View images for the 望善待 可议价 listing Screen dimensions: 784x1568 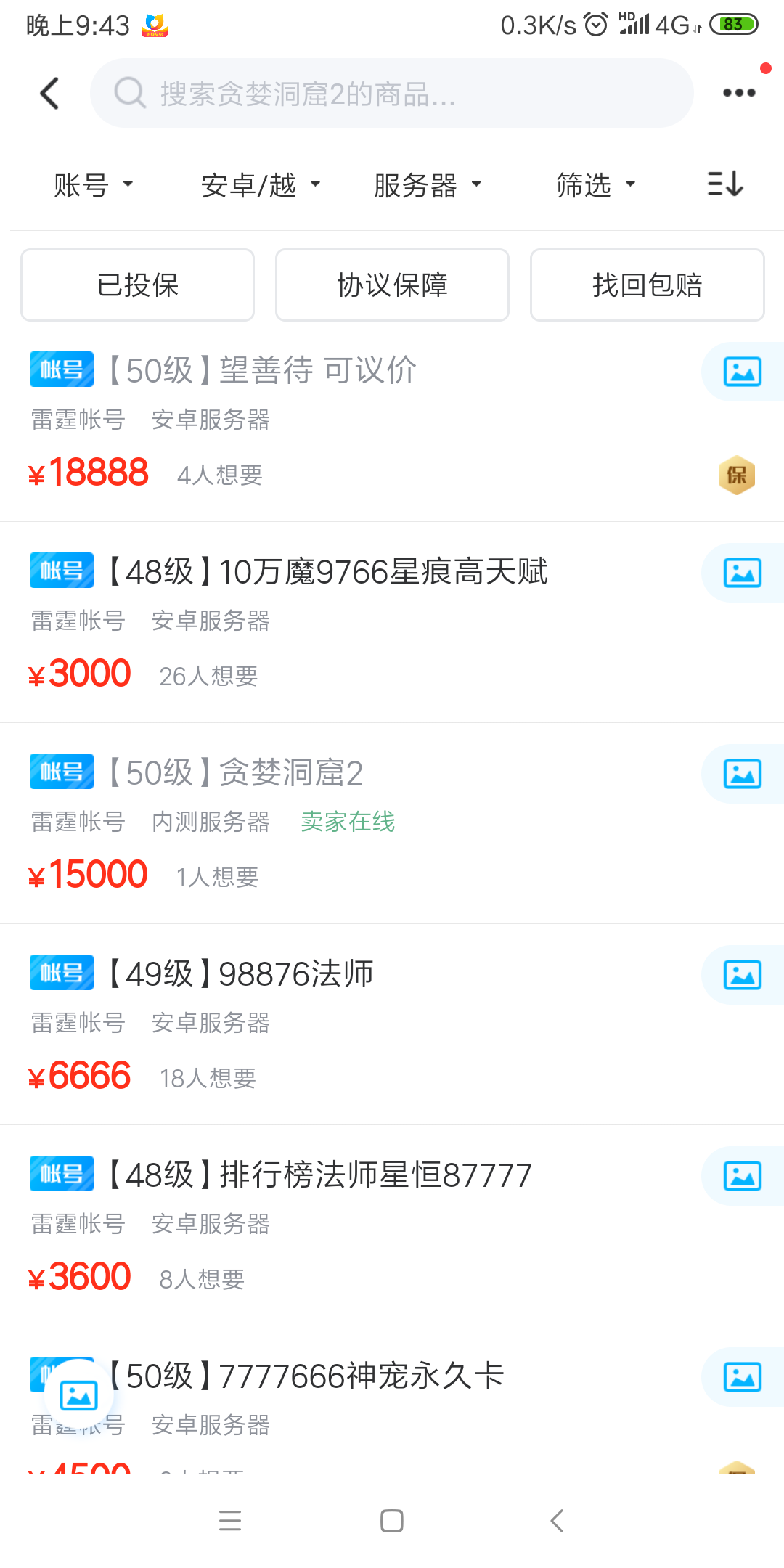click(x=743, y=372)
